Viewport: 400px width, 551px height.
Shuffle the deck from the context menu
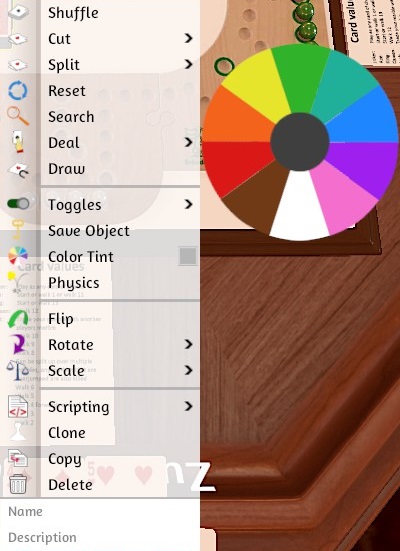click(100, 13)
